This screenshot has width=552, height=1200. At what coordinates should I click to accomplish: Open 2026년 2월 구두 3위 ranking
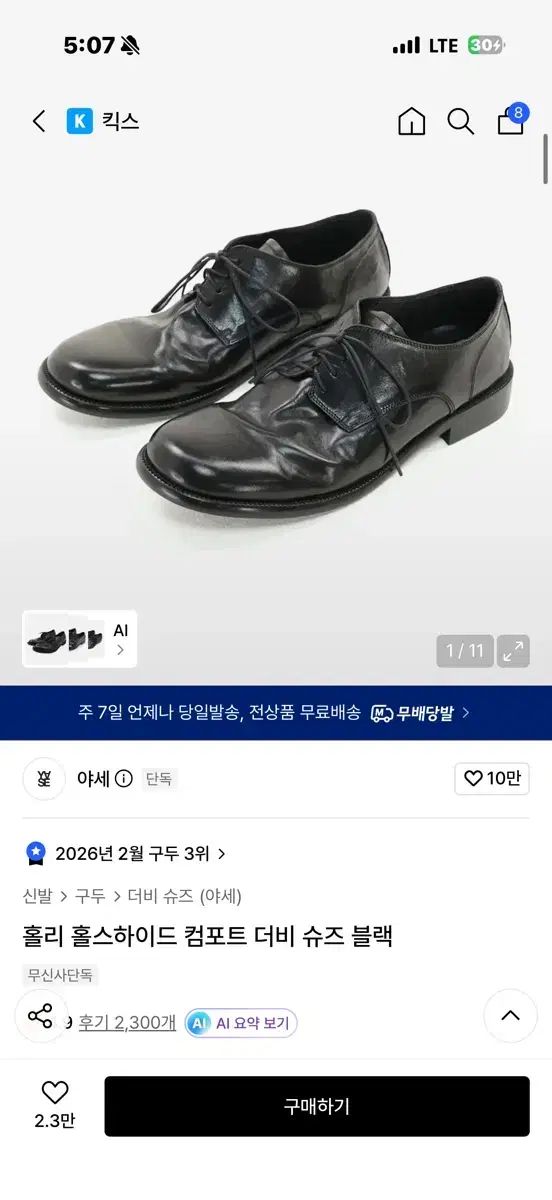[x=125, y=853]
